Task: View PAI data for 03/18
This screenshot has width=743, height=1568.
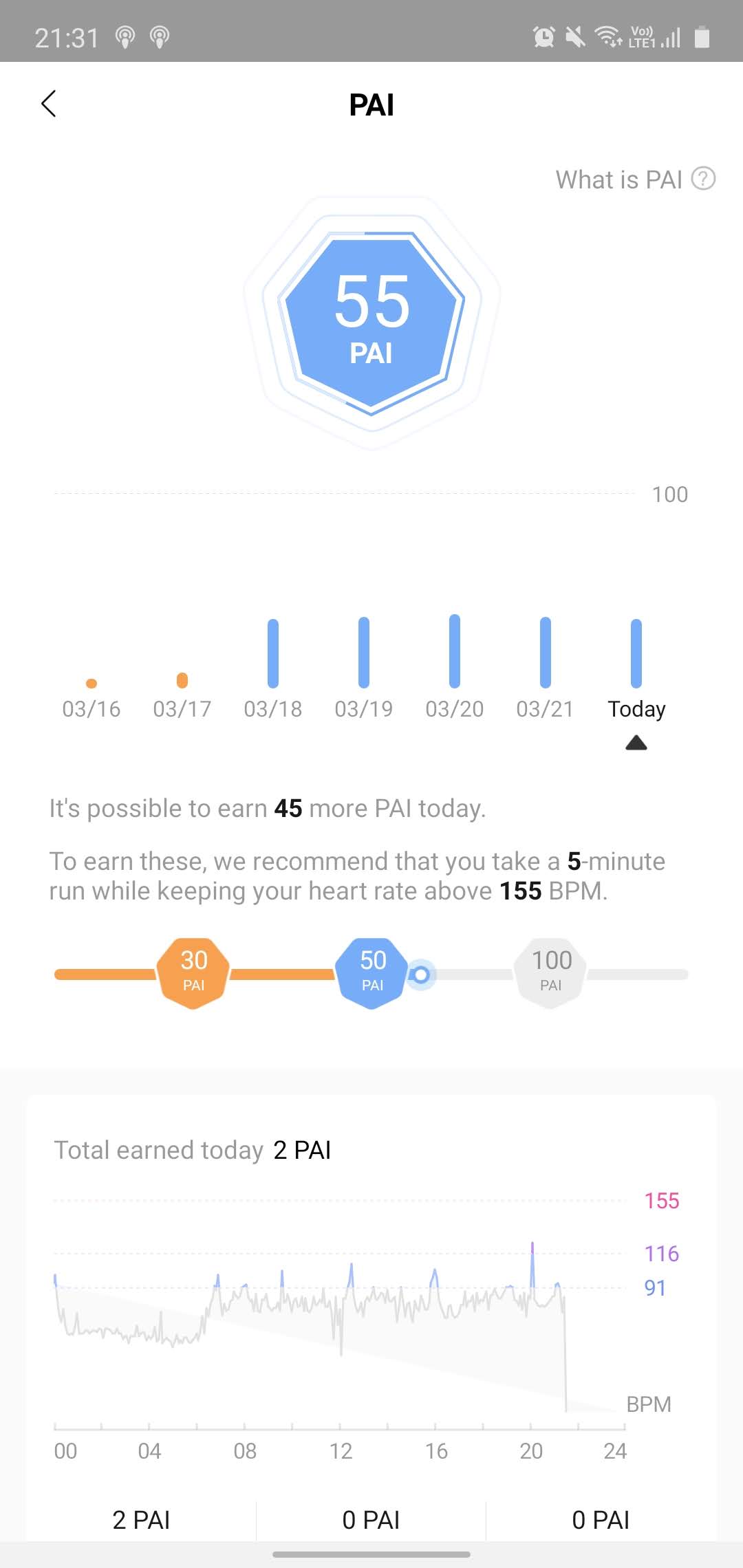Action: [x=273, y=653]
